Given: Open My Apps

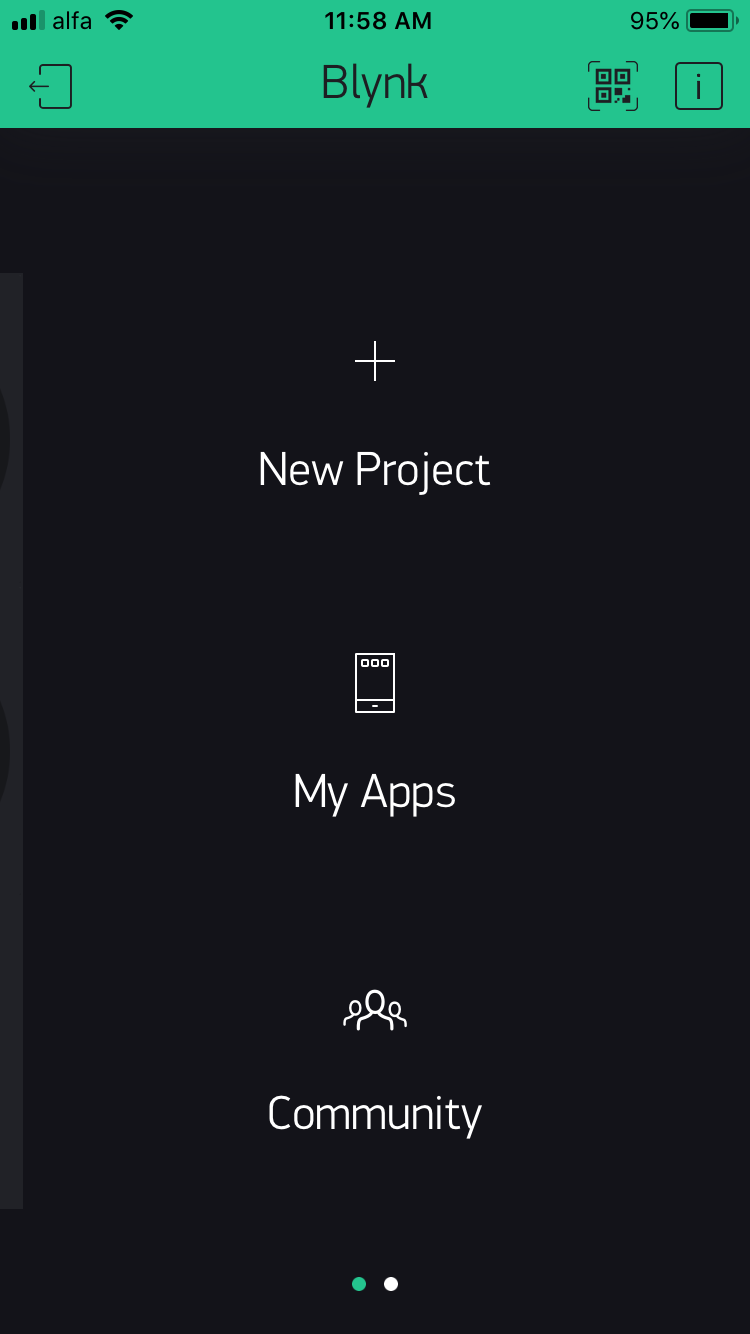Looking at the screenshot, I should pyautogui.click(x=375, y=735).
